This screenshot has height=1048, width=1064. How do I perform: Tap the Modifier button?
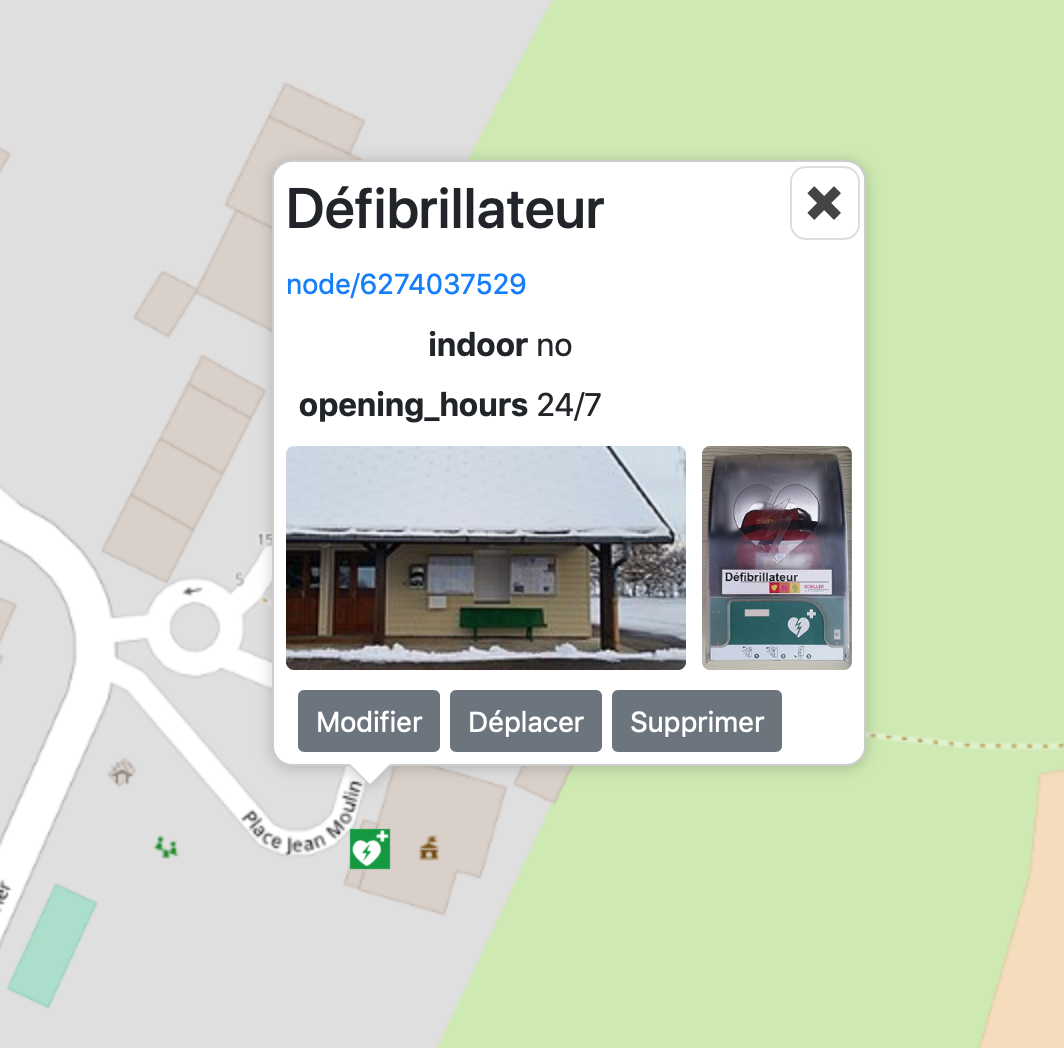click(369, 721)
